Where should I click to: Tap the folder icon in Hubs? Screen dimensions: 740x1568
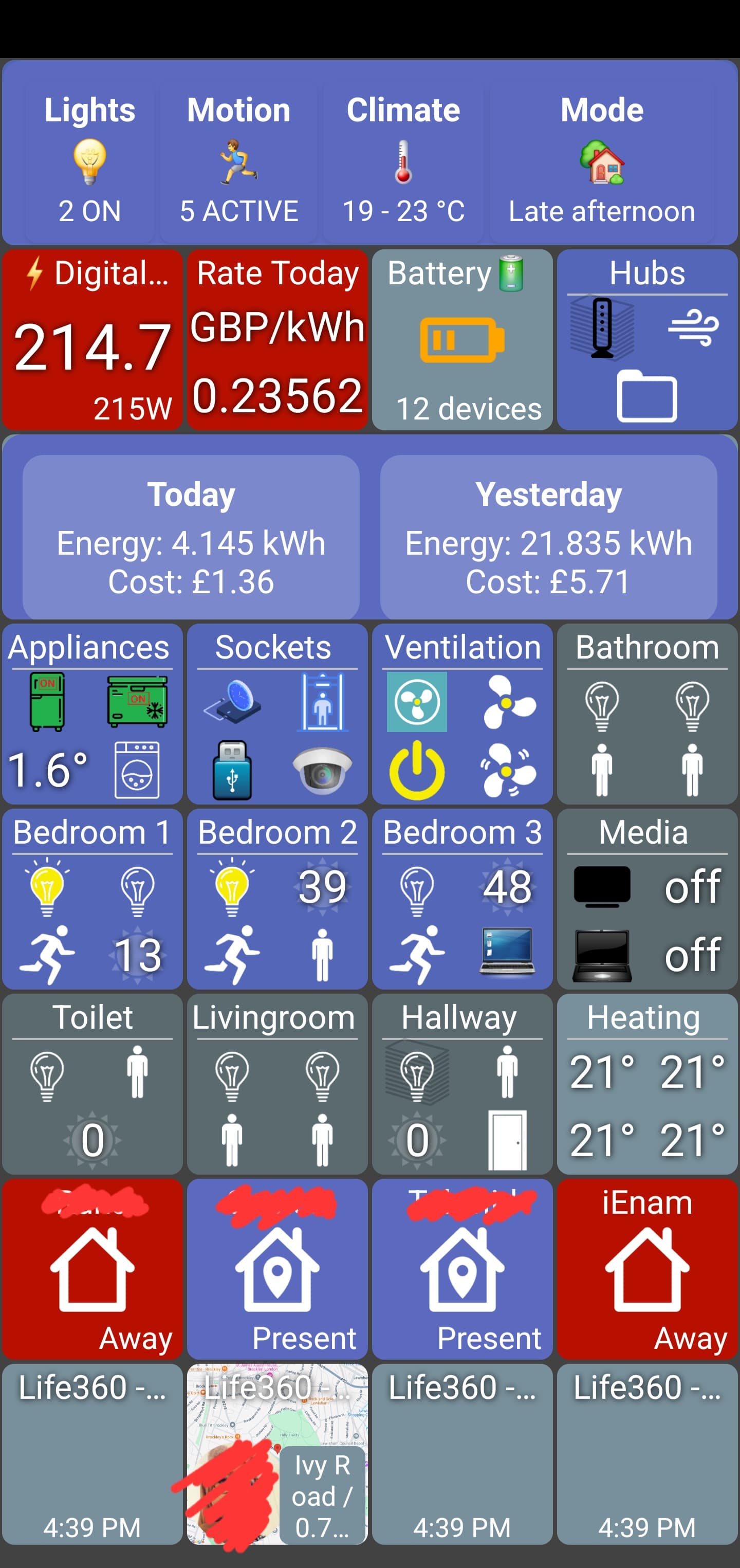[647, 396]
